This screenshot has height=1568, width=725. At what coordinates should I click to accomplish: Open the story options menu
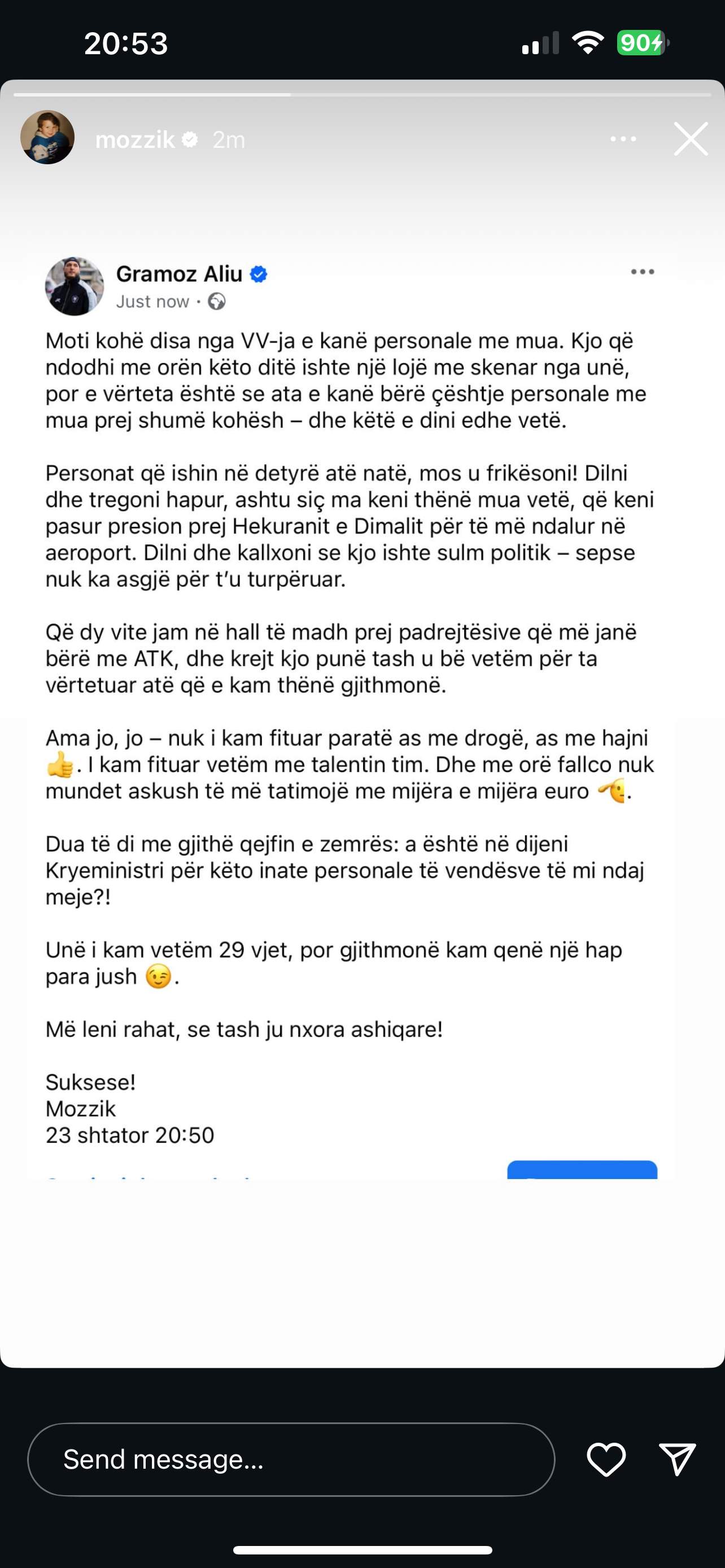pyautogui.click(x=623, y=139)
